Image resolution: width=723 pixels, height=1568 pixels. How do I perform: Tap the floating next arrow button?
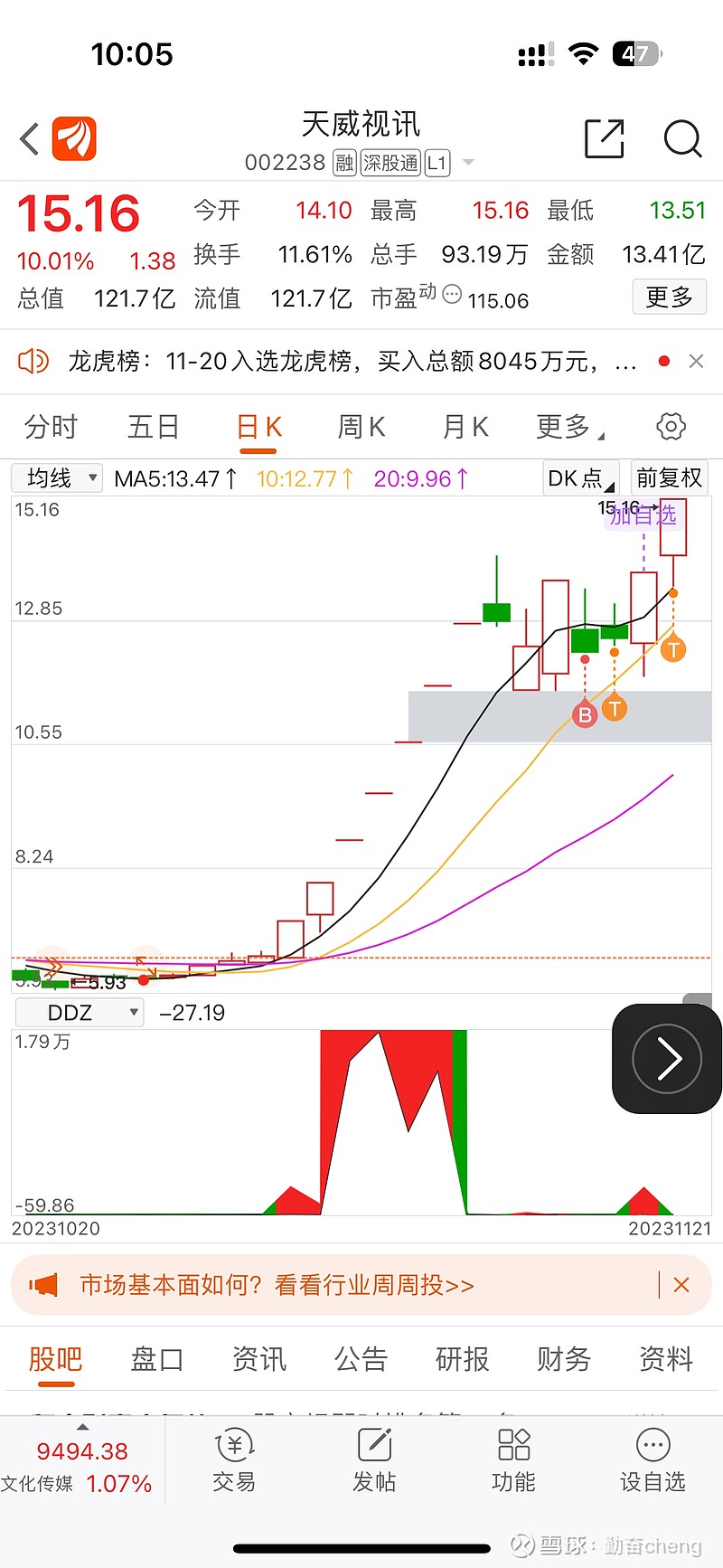667,1058
